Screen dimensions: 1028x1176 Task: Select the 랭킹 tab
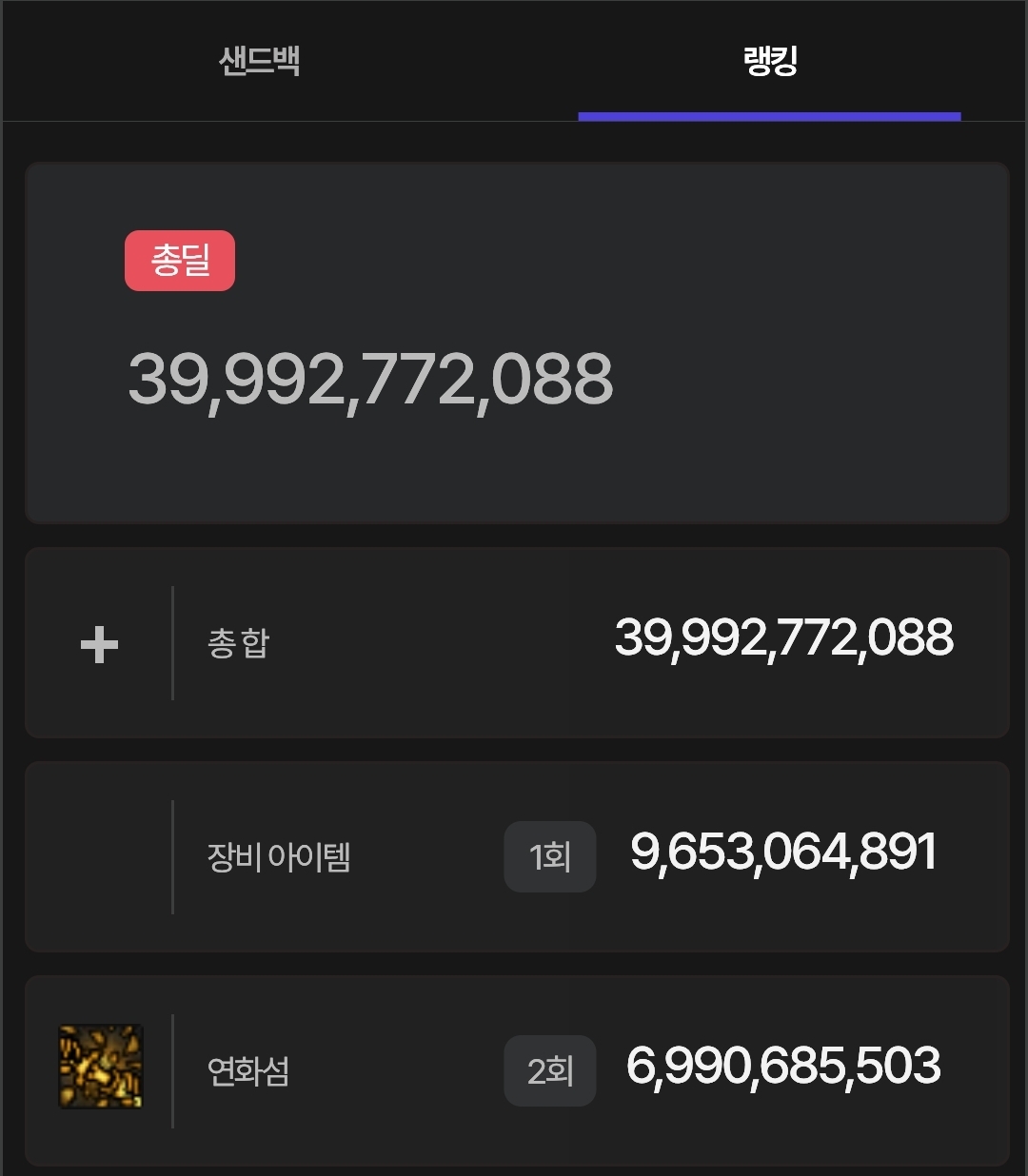(769, 62)
